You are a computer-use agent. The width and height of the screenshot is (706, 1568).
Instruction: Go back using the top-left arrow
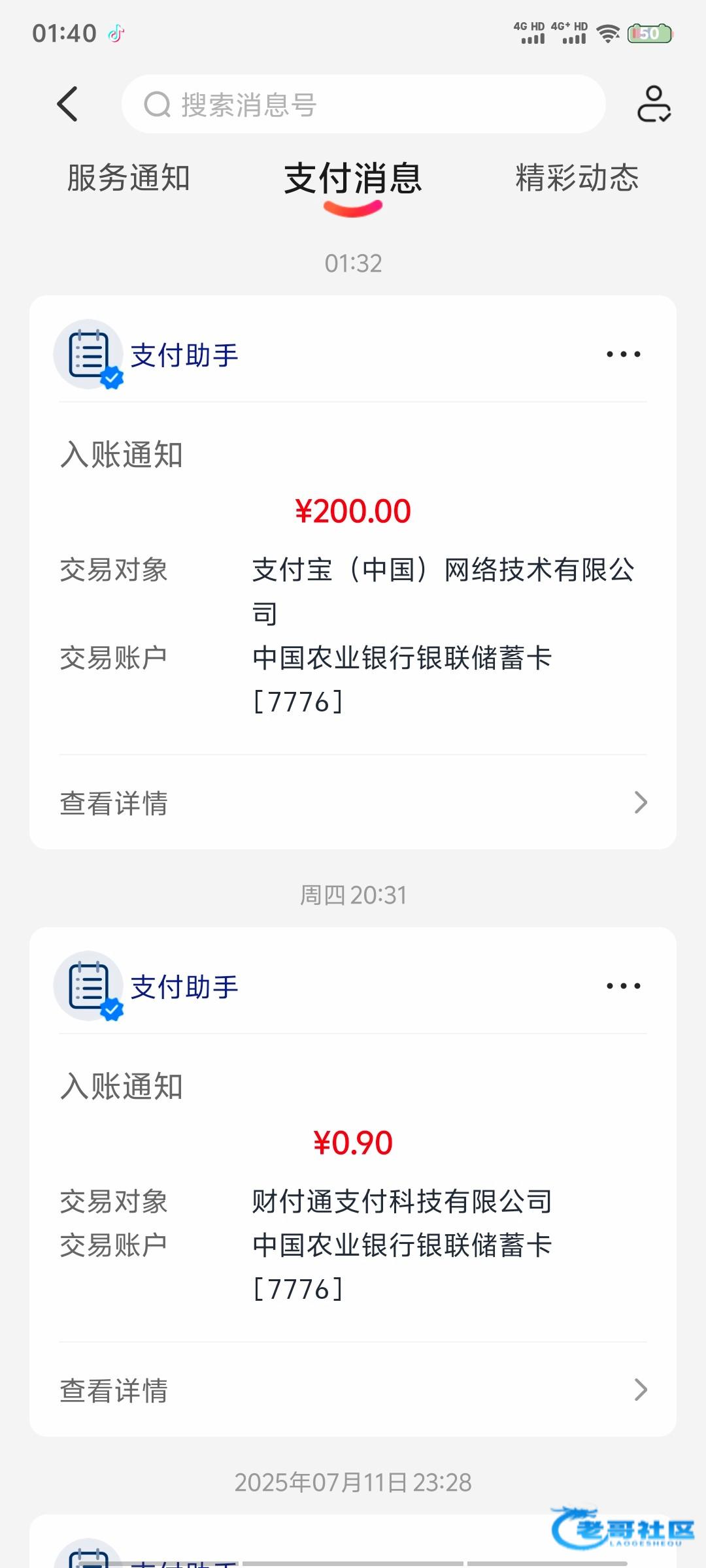tap(68, 104)
